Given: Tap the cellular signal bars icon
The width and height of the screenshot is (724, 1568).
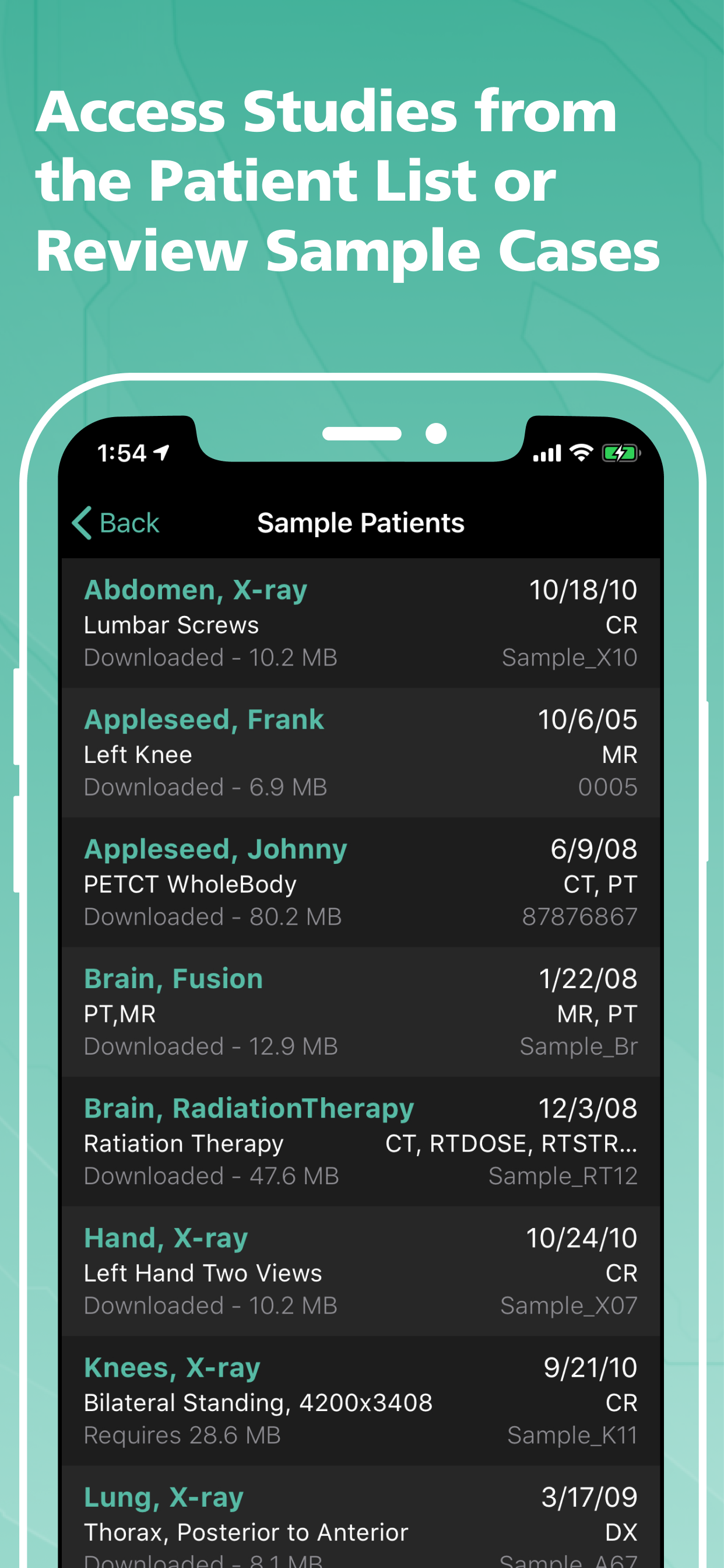Looking at the screenshot, I should pyautogui.click(x=546, y=452).
